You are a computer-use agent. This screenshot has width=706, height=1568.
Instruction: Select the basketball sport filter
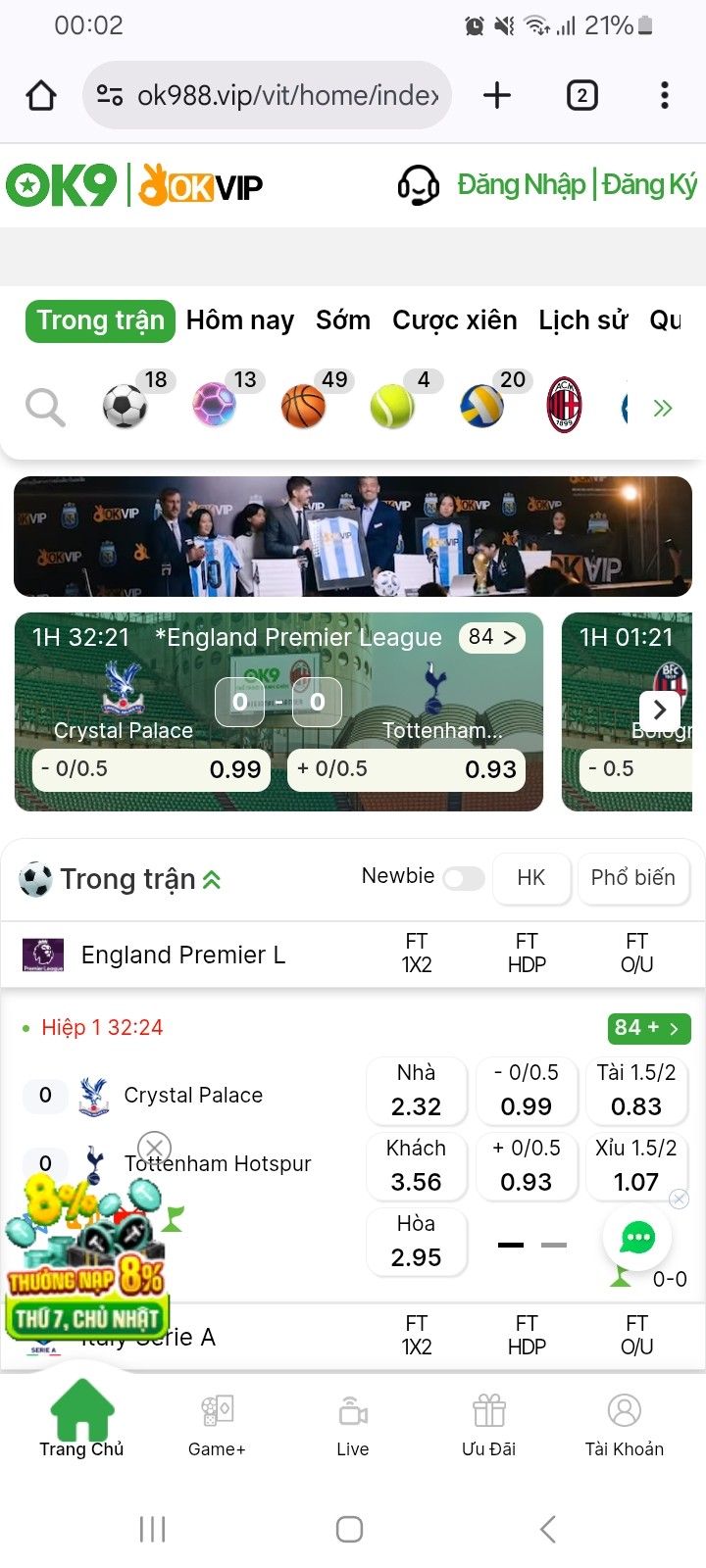tap(303, 406)
